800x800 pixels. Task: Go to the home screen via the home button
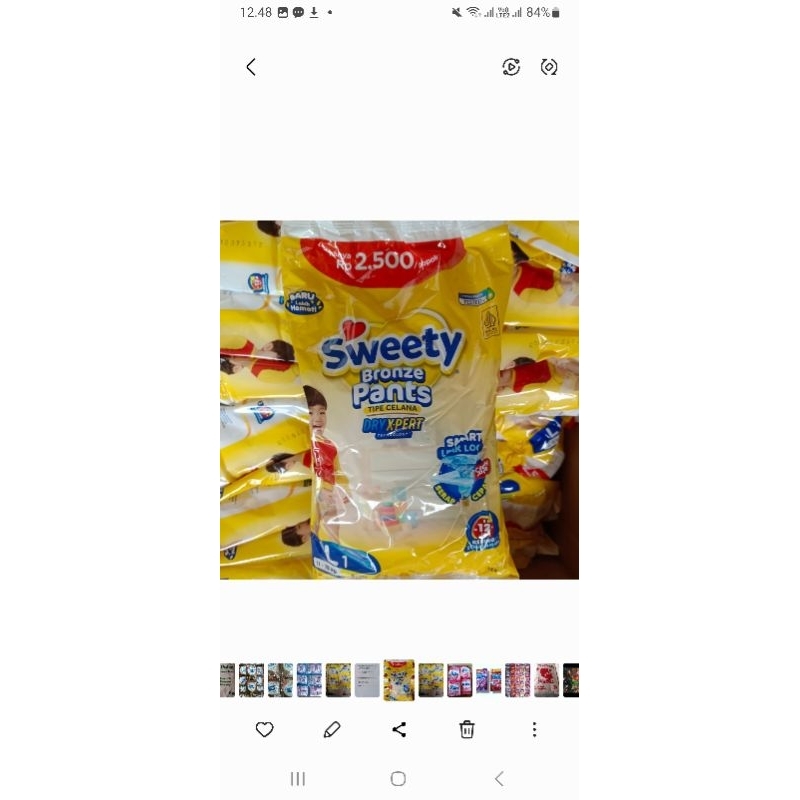[x=398, y=779]
